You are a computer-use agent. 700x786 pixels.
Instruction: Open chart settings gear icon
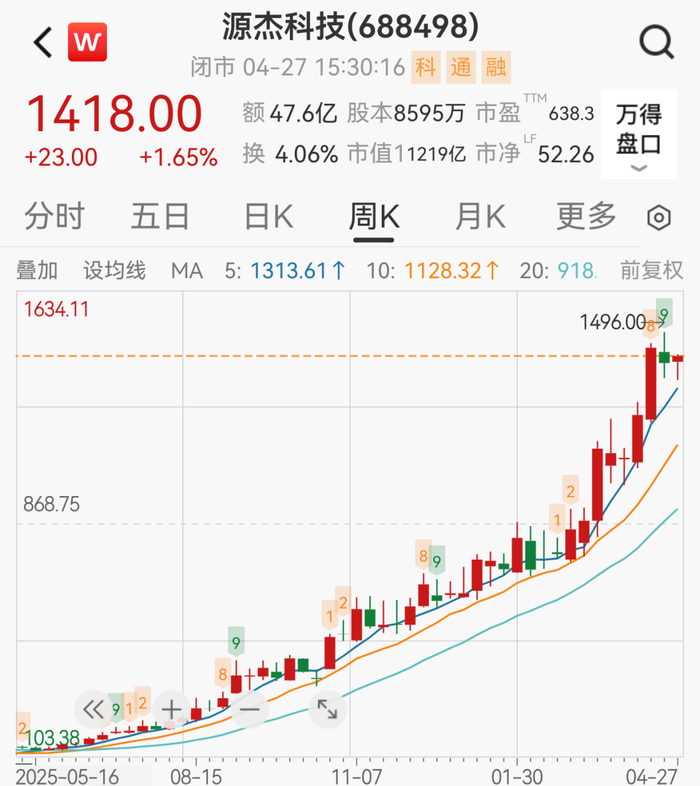coord(659,217)
